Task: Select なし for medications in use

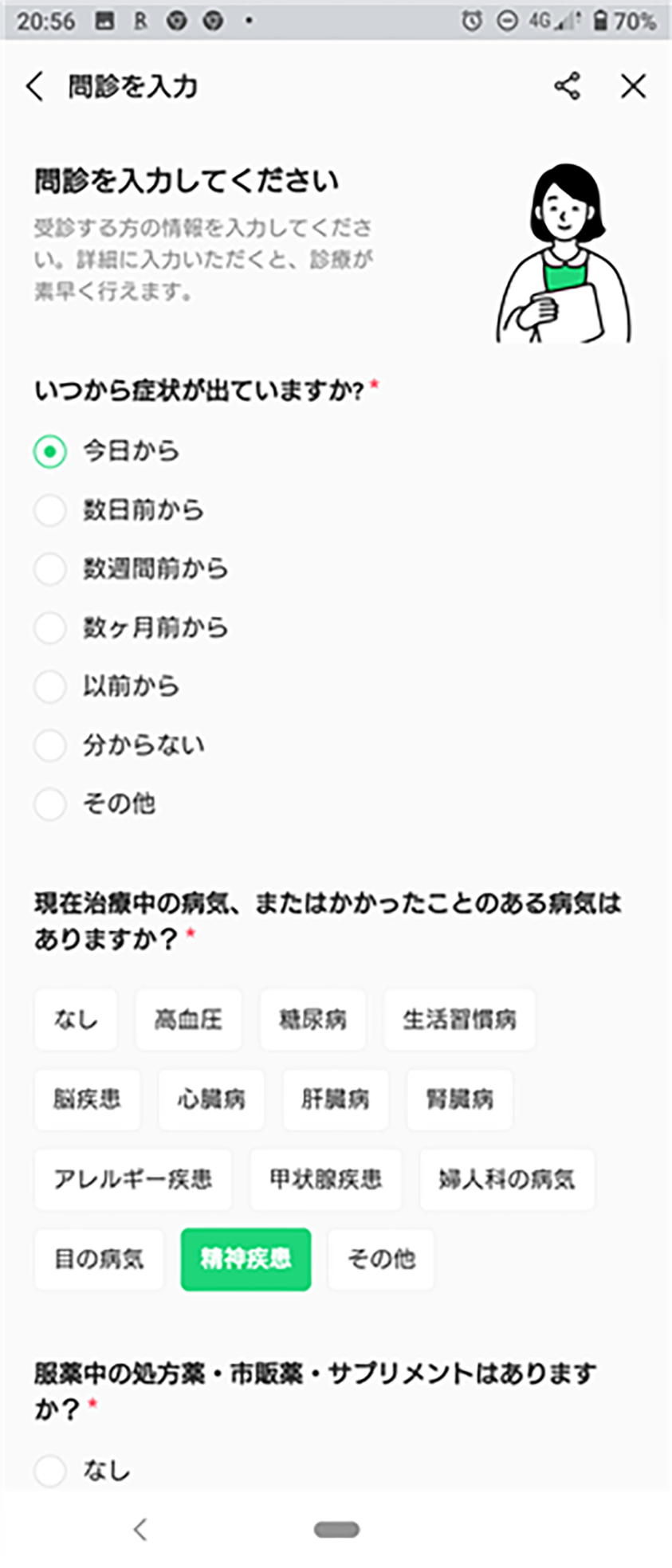Action: point(49,1471)
